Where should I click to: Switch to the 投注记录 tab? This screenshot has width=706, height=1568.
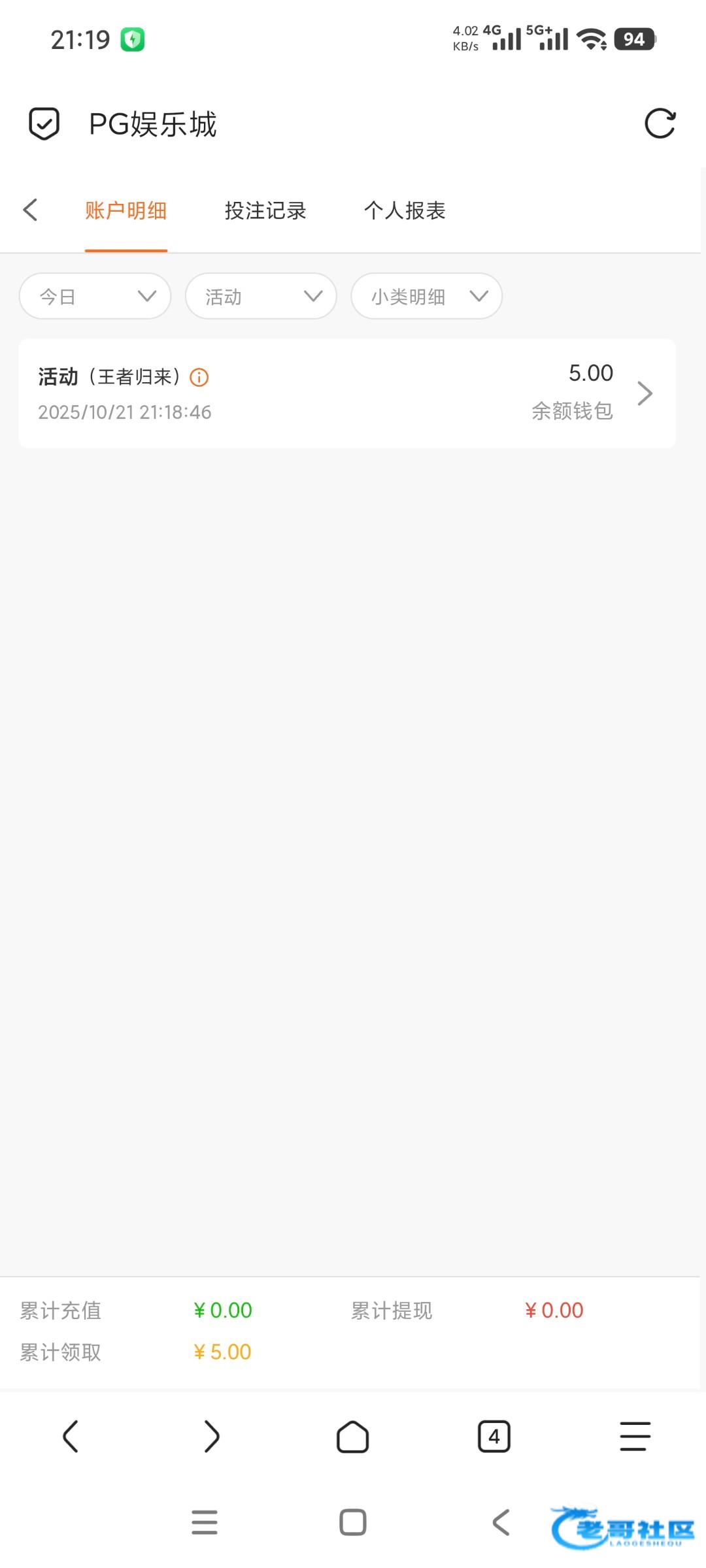[x=265, y=210]
